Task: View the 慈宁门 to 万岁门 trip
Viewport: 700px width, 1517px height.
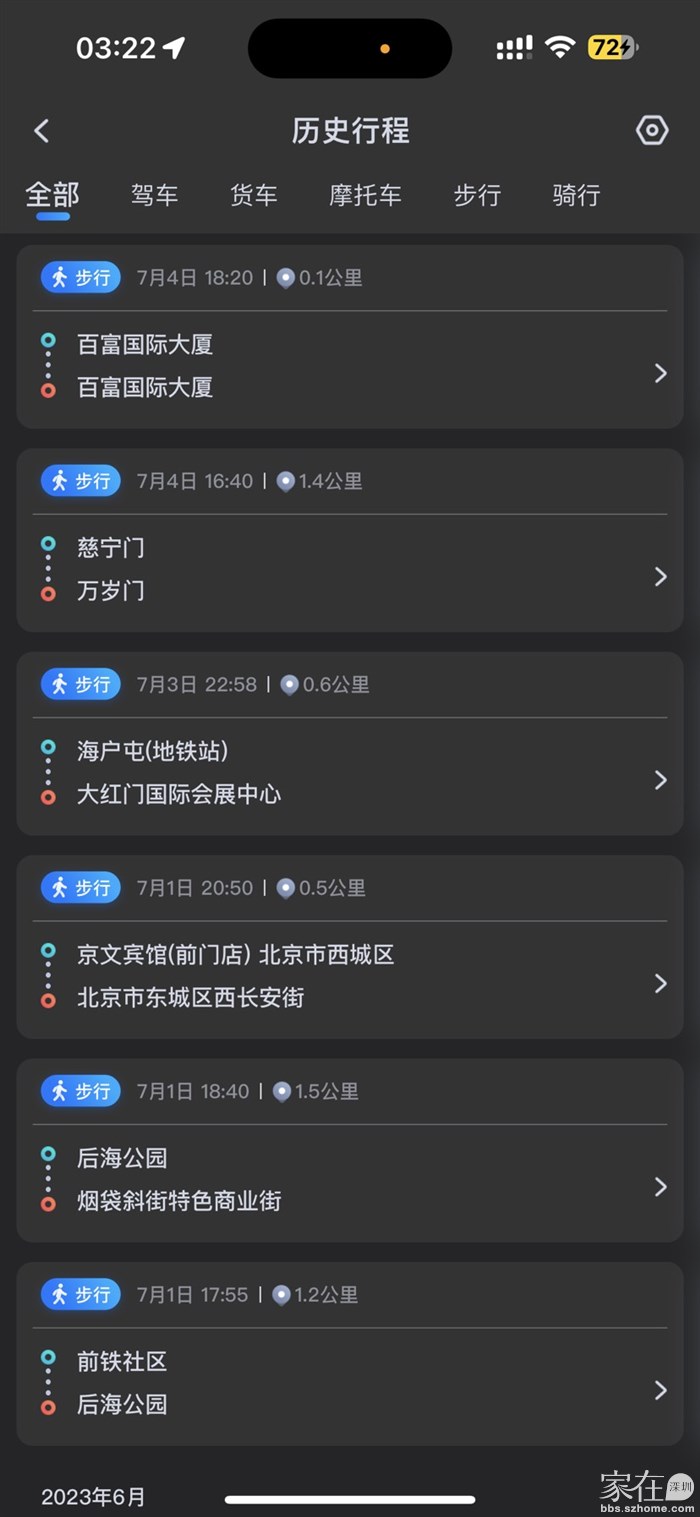Action: tap(350, 569)
